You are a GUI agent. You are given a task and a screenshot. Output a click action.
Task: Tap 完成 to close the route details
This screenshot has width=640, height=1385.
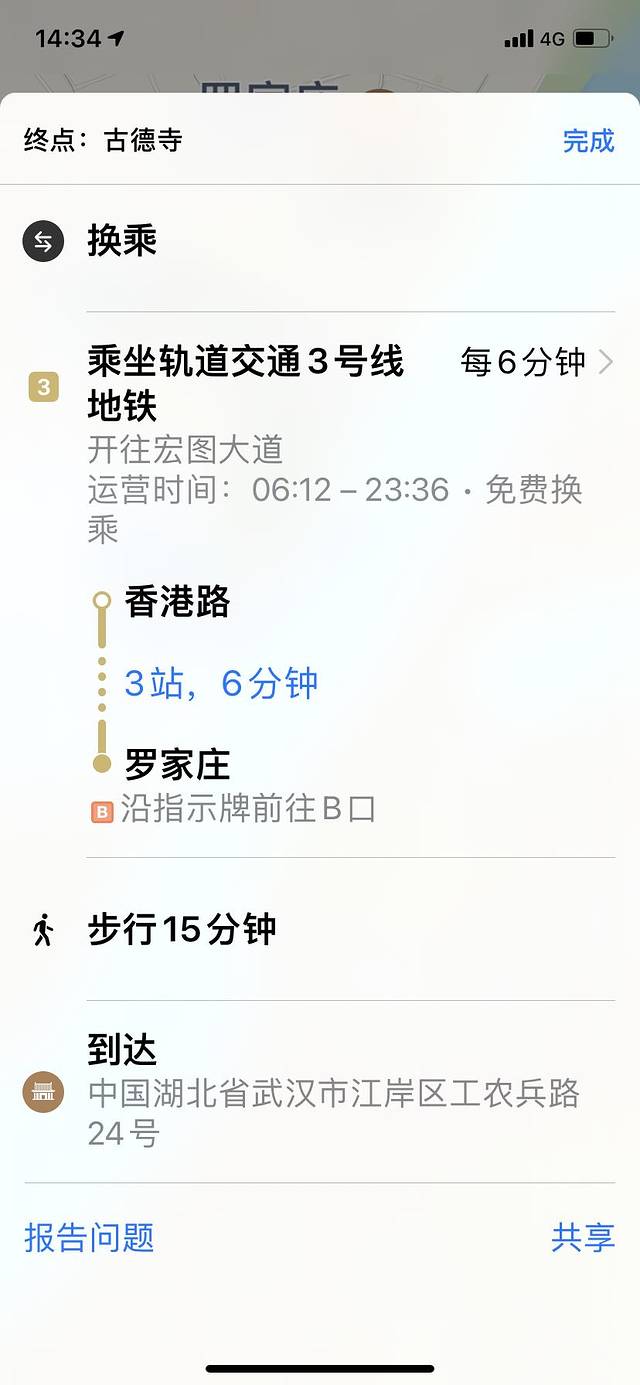tap(588, 140)
